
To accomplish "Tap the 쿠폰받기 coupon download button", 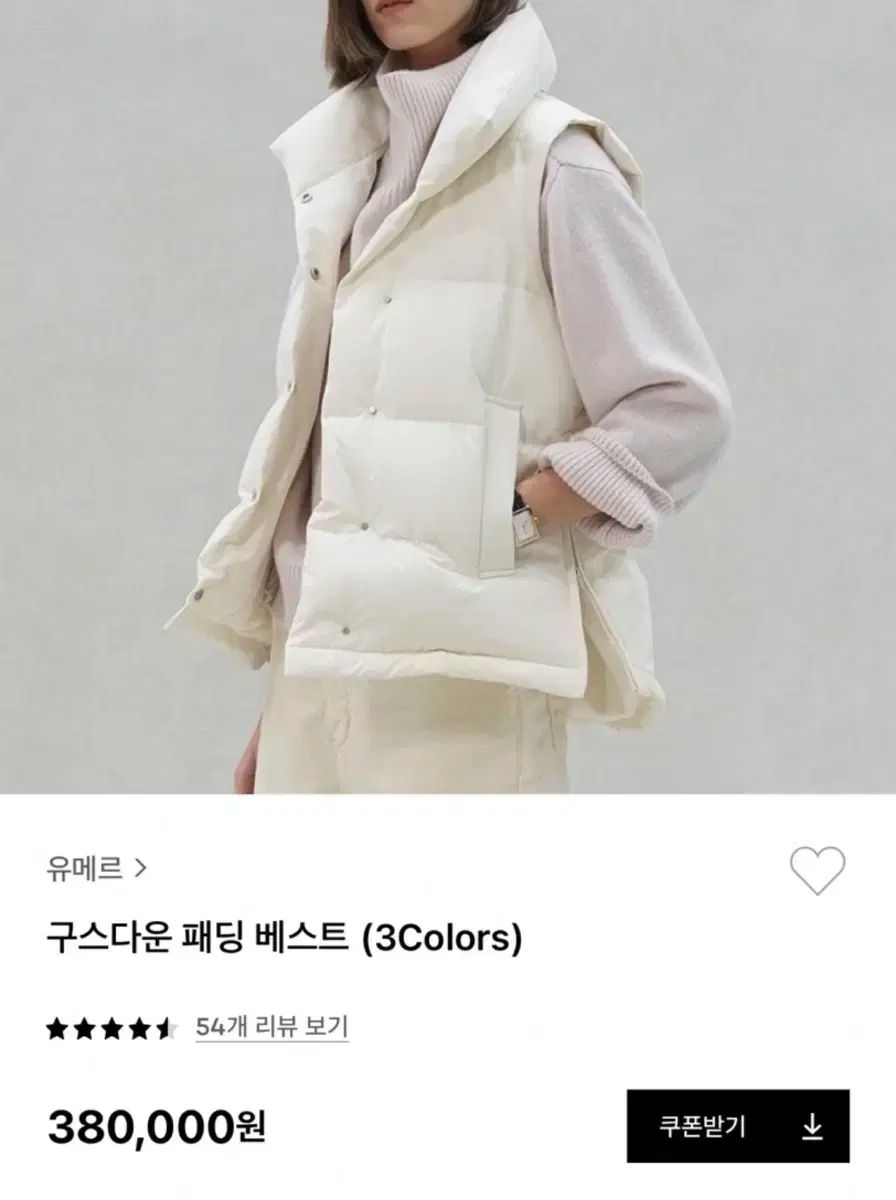I will click(738, 1127).
